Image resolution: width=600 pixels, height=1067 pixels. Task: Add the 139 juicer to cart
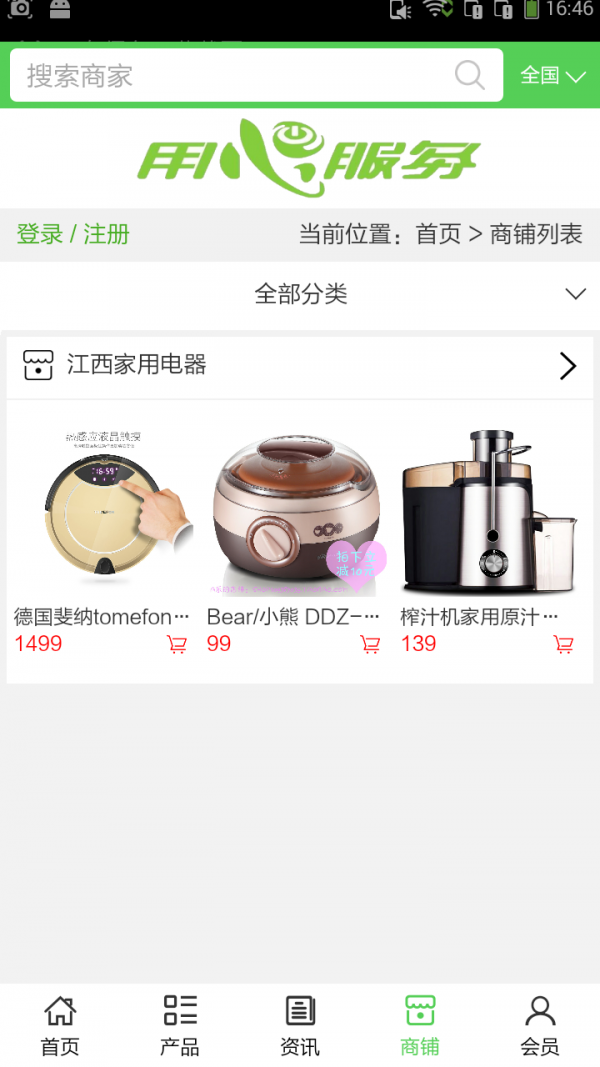(564, 645)
